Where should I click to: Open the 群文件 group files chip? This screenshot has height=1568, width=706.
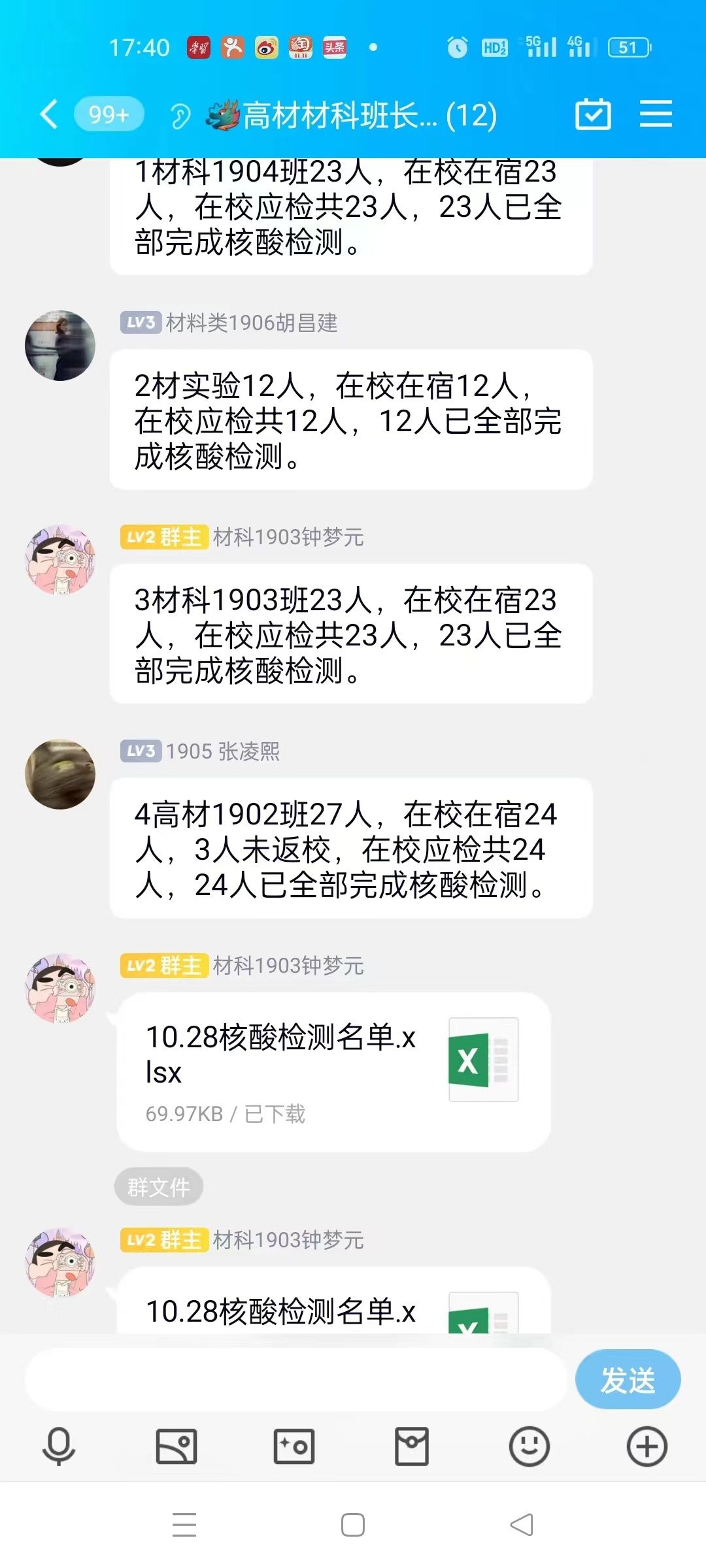[159, 1186]
